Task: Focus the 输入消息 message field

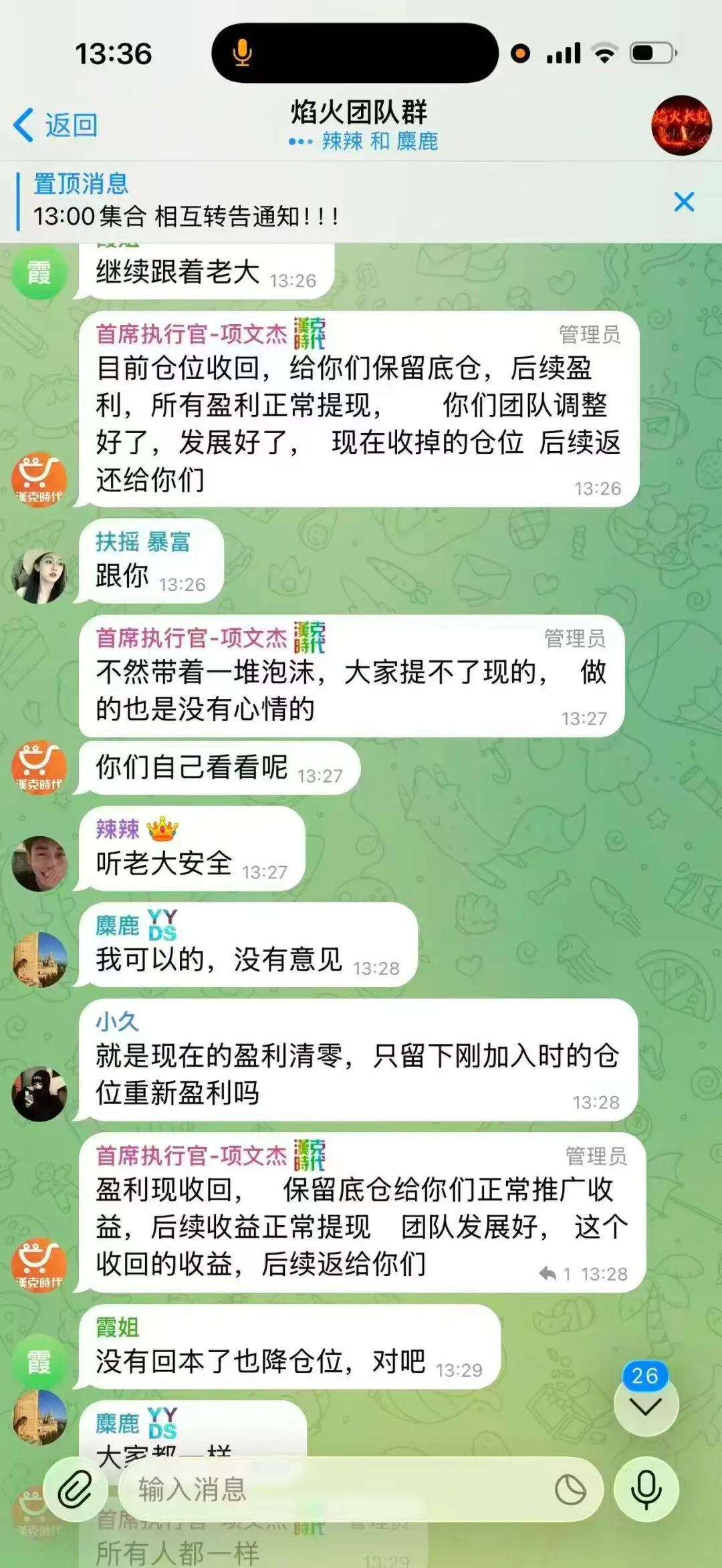Action: (x=334, y=1490)
